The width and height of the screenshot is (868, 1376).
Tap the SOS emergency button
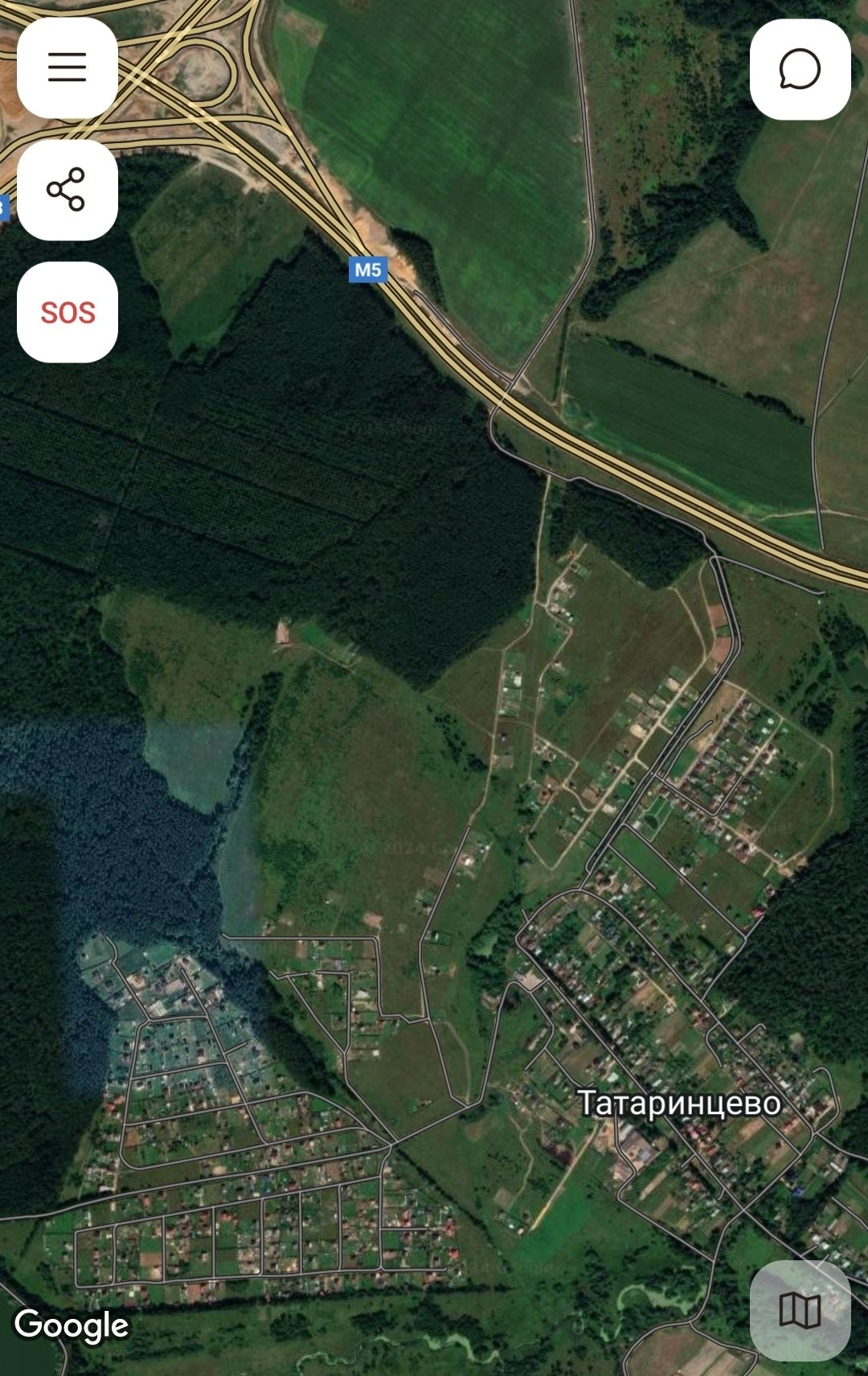coord(68,312)
